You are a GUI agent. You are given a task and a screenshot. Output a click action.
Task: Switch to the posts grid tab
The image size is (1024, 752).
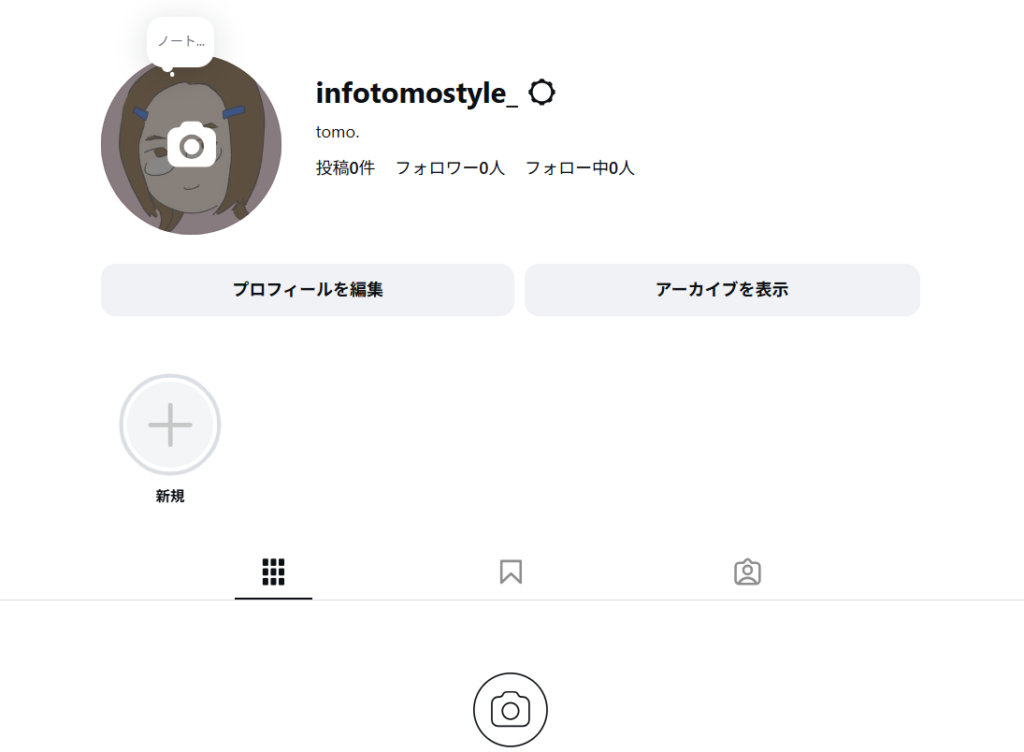point(273,572)
